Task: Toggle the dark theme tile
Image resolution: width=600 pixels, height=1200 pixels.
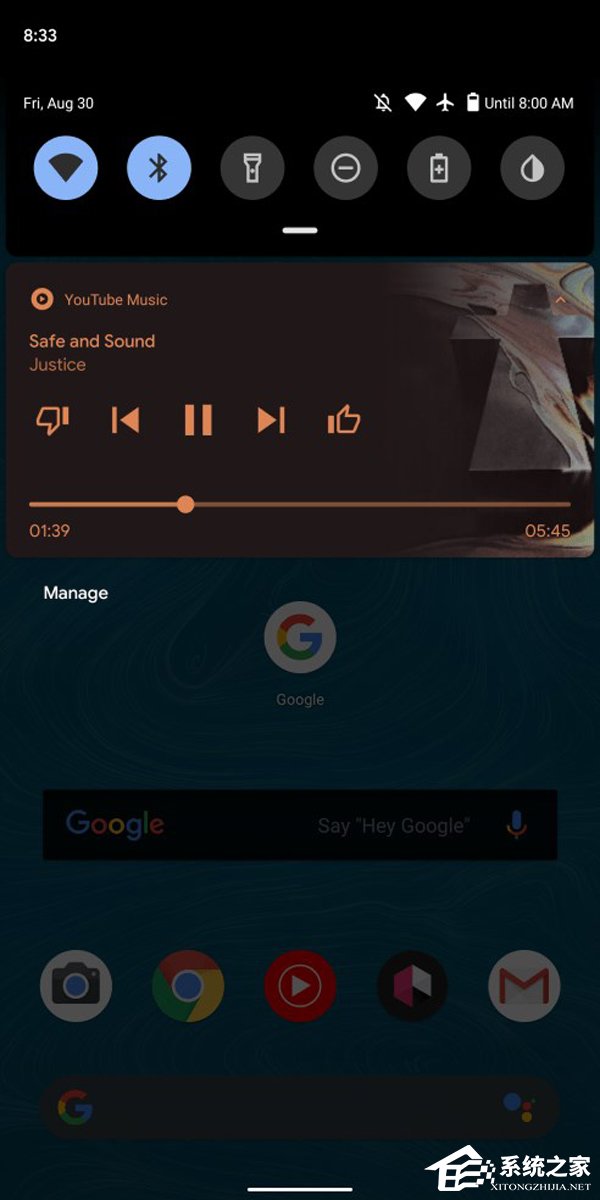Action: [x=532, y=168]
